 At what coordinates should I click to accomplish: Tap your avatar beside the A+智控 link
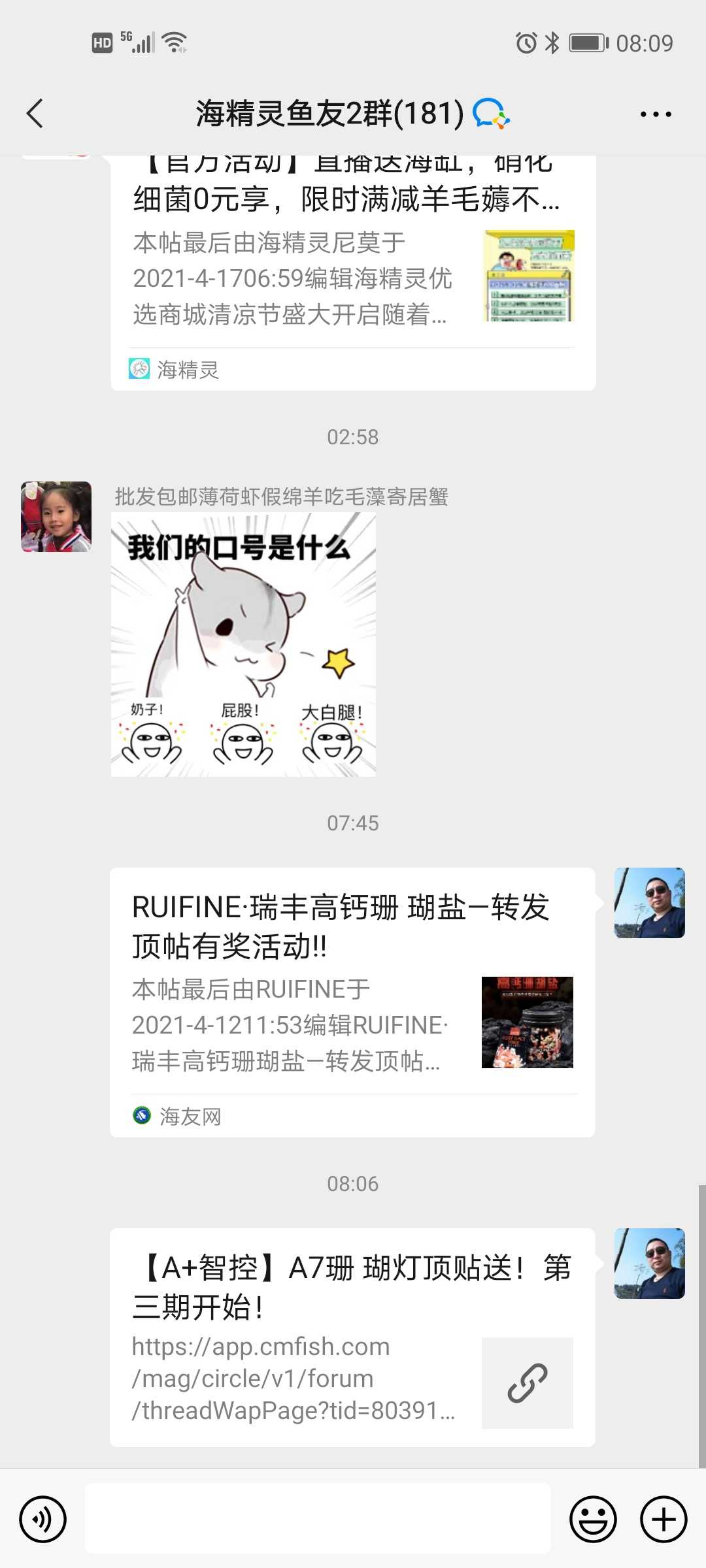(x=649, y=1264)
